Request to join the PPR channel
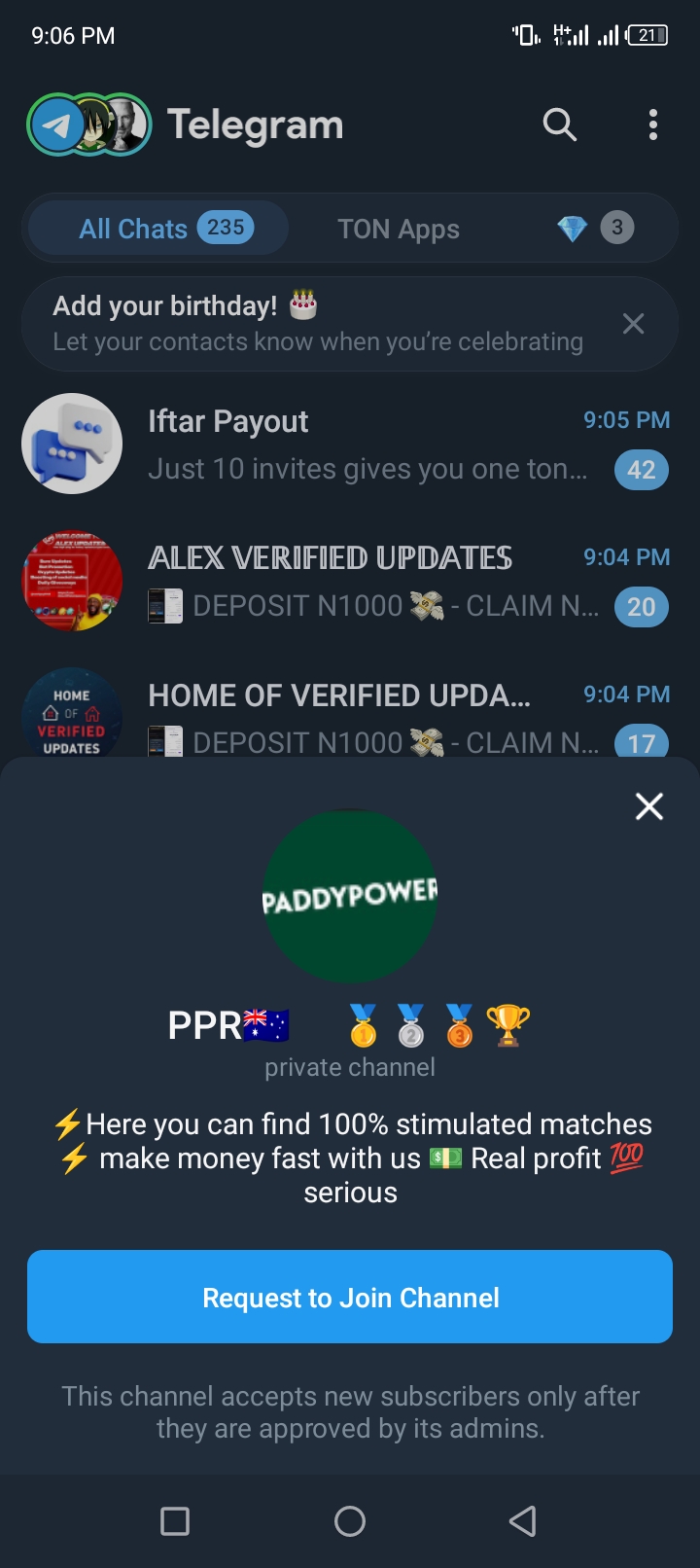700x1568 pixels. coord(350,1297)
